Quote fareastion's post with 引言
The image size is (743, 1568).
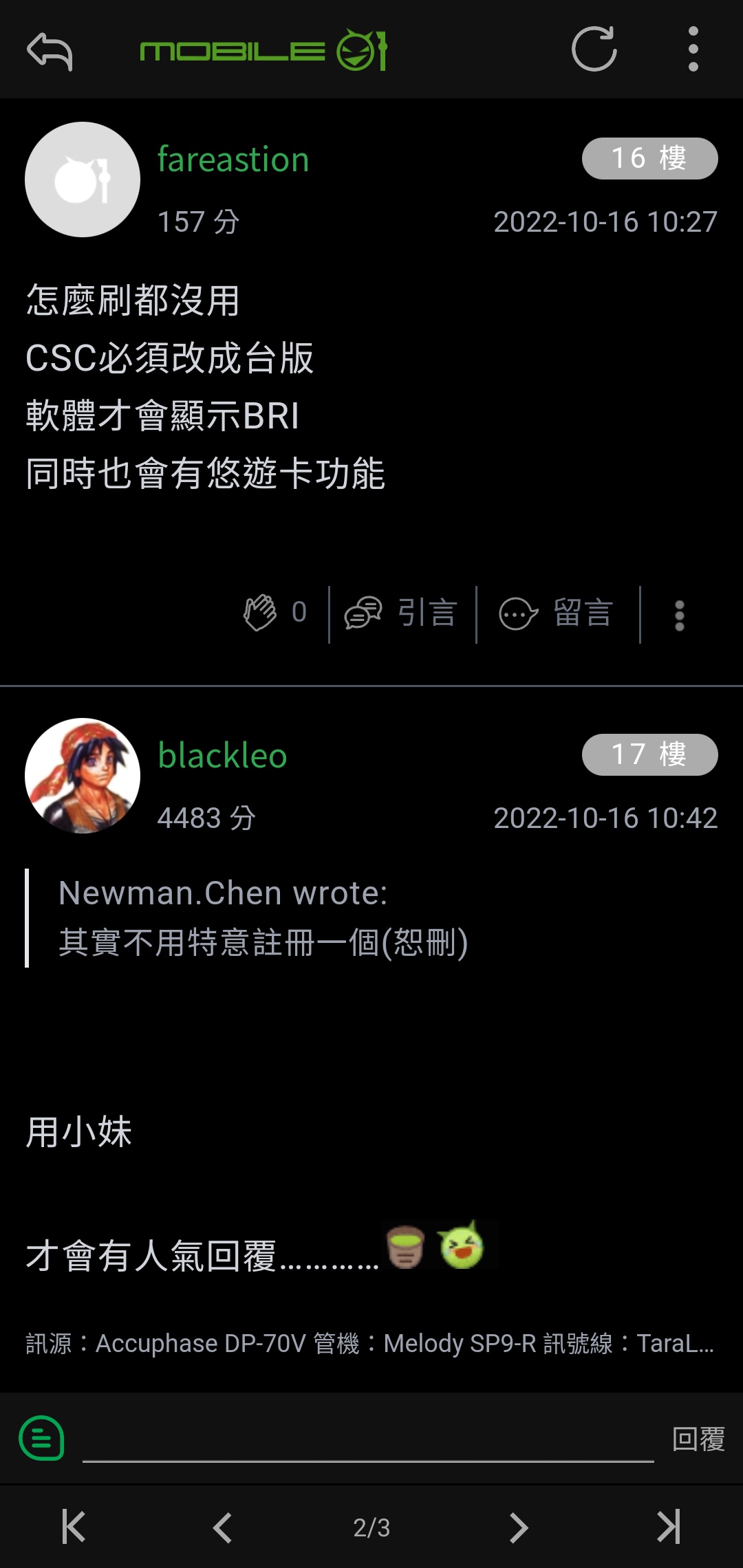(401, 613)
